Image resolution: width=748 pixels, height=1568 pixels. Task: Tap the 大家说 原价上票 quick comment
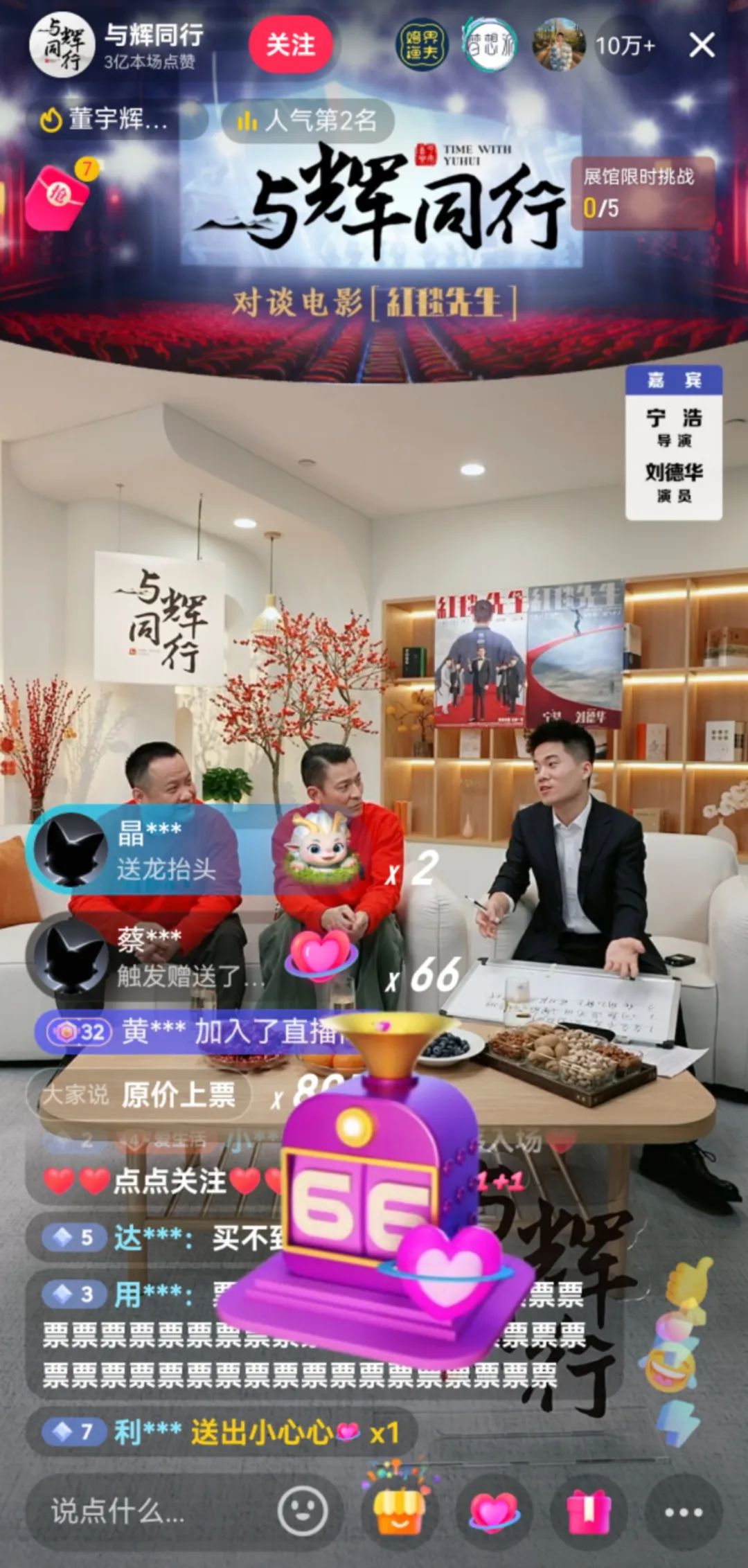[x=139, y=1095]
